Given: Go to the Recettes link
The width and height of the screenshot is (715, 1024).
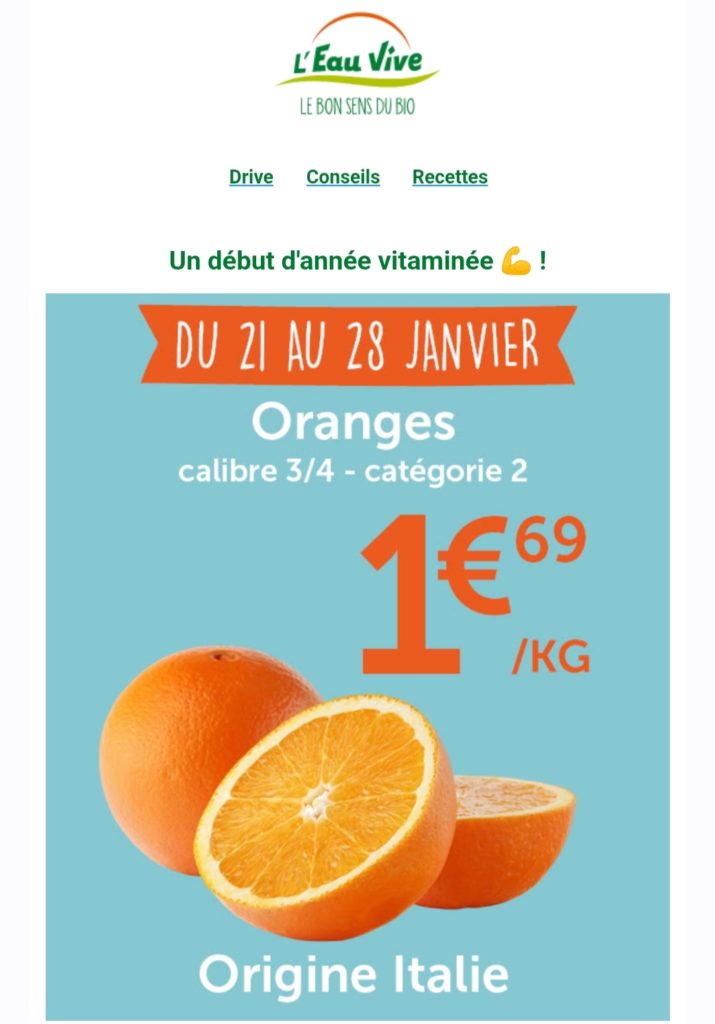Looking at the screenshot, I should tap(450, 177).
